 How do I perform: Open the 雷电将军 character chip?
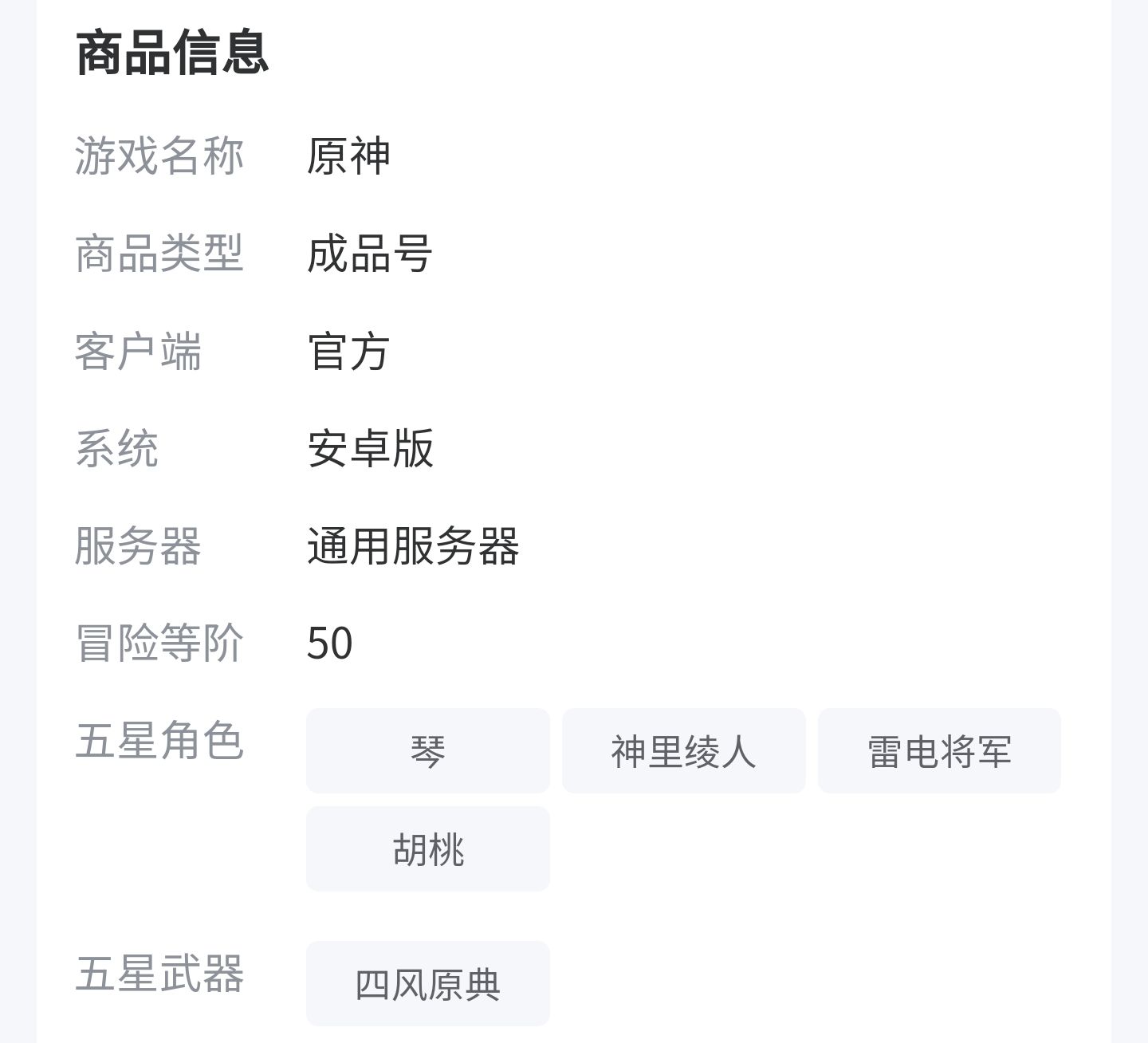939,751
